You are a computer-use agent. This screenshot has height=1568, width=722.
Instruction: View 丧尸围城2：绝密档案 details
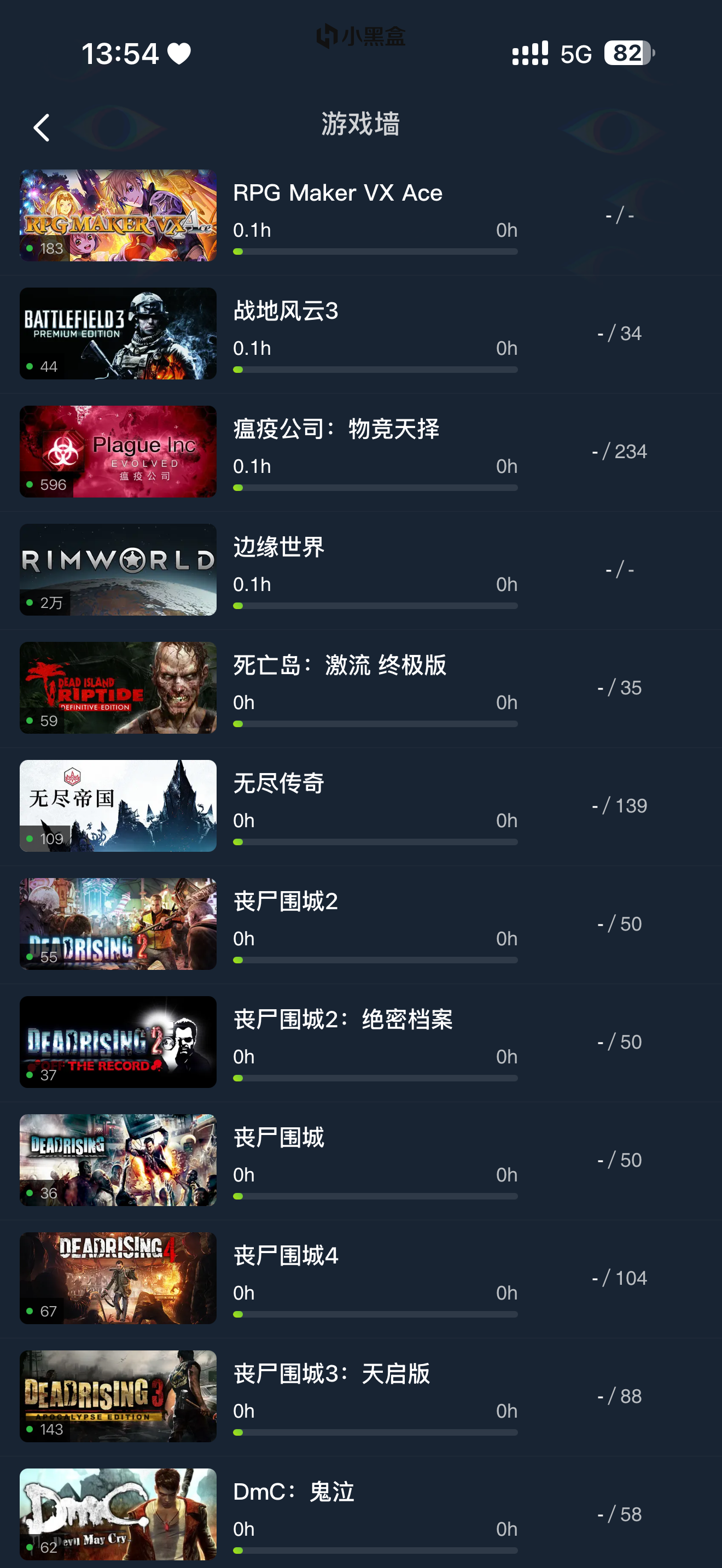click(x=360, y=1042)
